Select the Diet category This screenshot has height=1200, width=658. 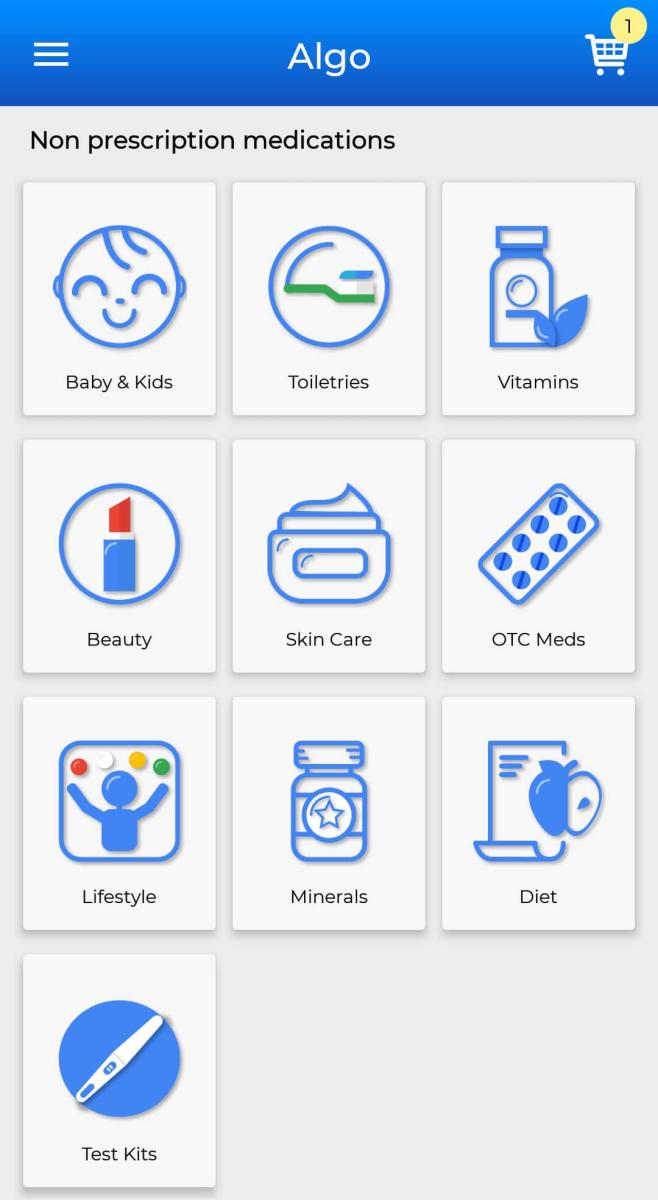click(538, 814)
